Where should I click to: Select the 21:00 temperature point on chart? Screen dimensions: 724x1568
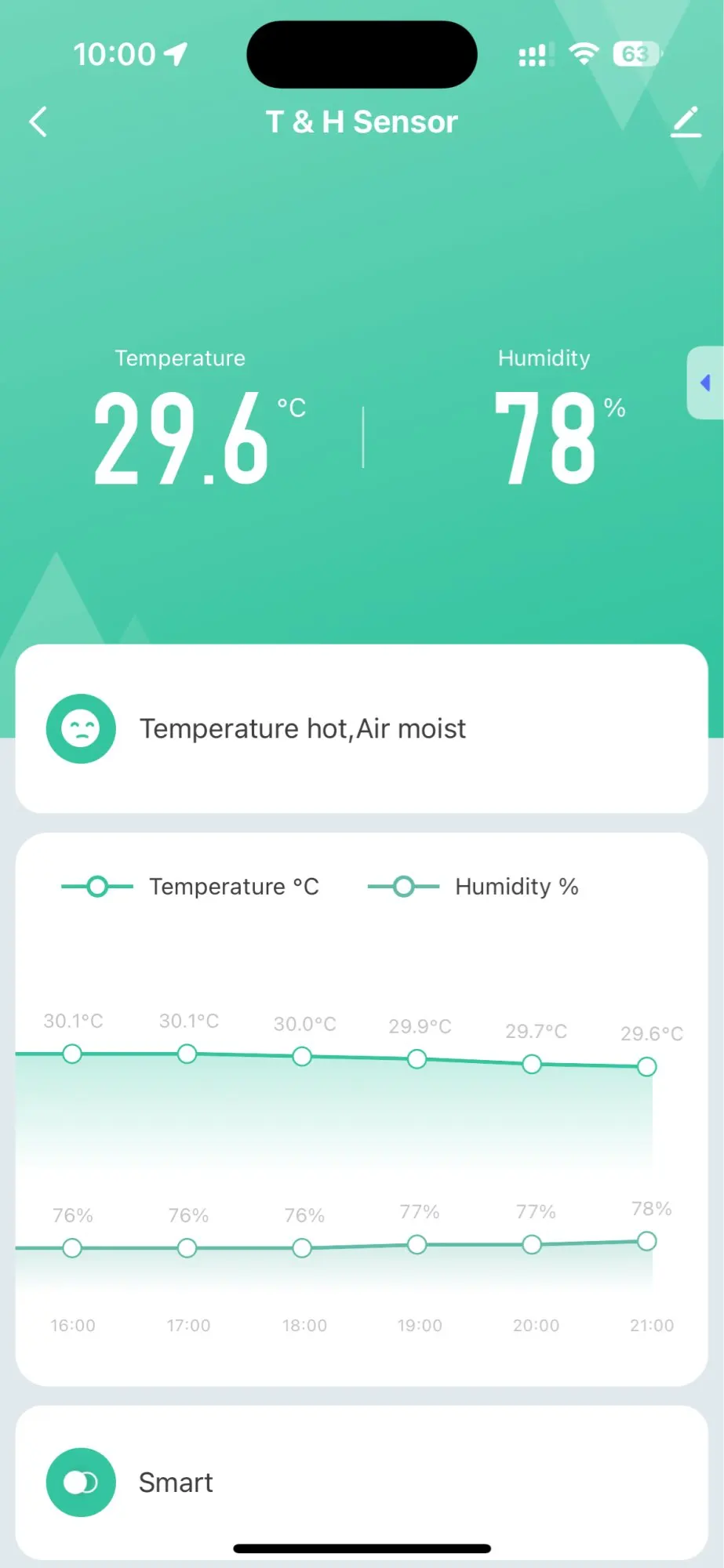click(647, 1066)
